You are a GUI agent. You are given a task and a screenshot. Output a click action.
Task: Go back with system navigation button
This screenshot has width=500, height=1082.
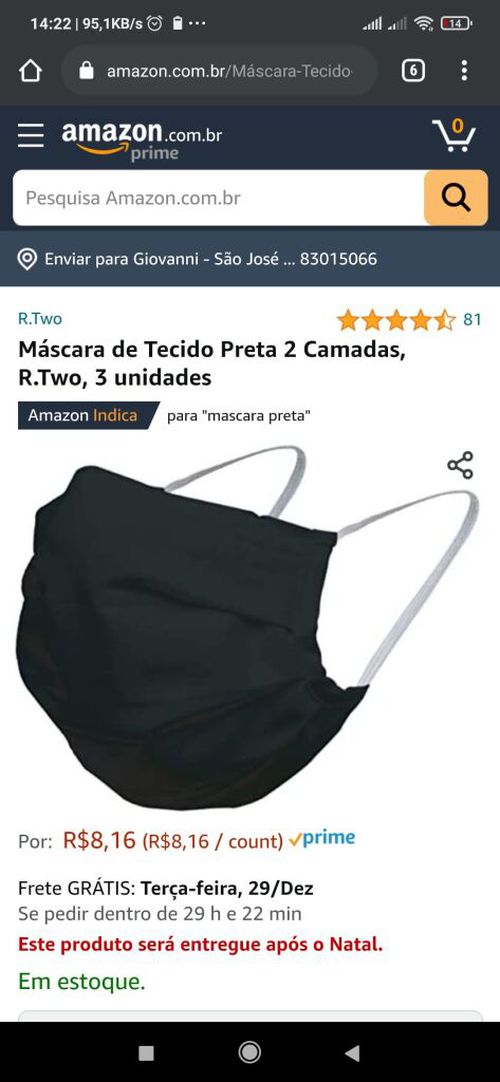point(352,1052)
